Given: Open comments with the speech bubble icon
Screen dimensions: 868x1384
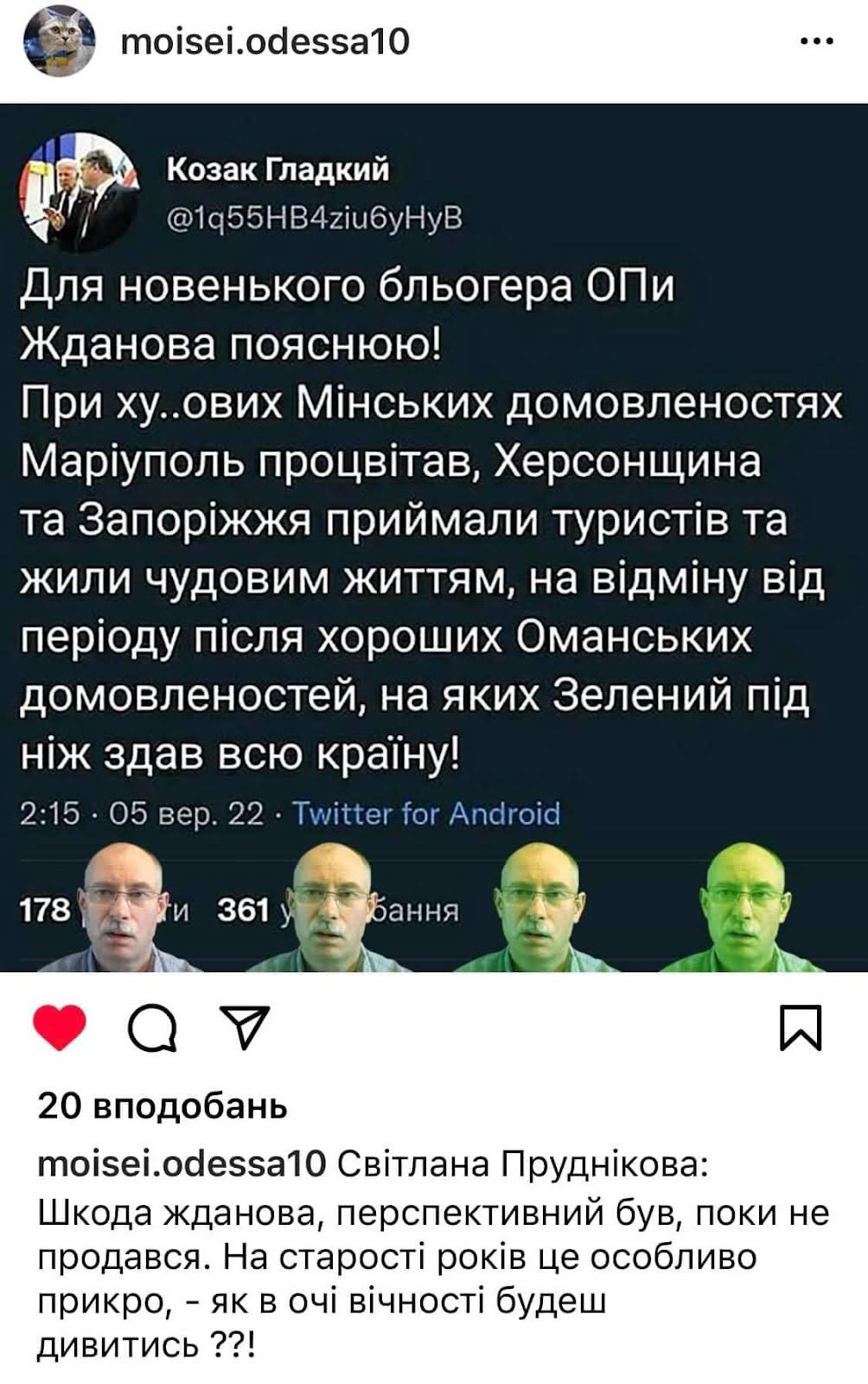Looking at the screenshot, I should tap(152, 1028).
